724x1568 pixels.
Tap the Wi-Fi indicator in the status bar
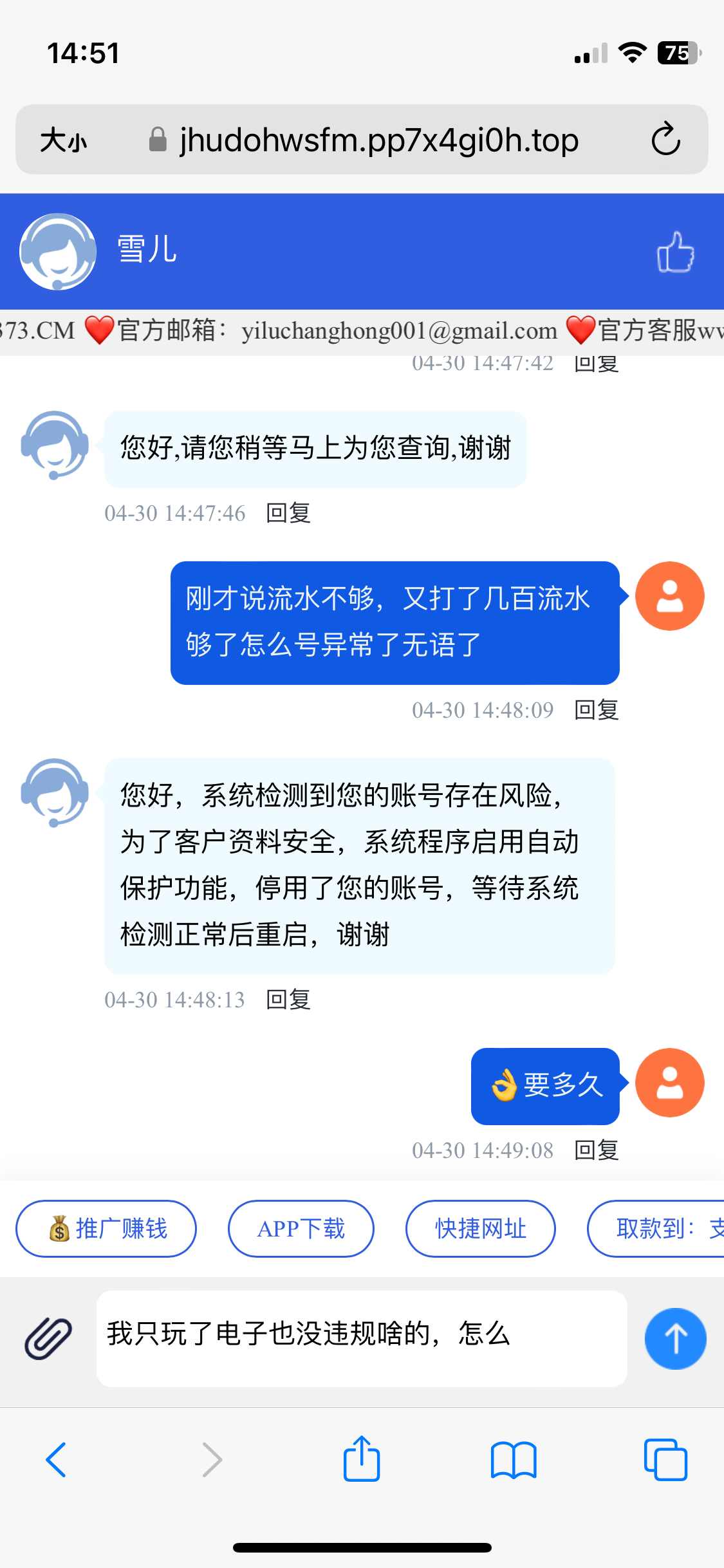click(x=633, y=53)
